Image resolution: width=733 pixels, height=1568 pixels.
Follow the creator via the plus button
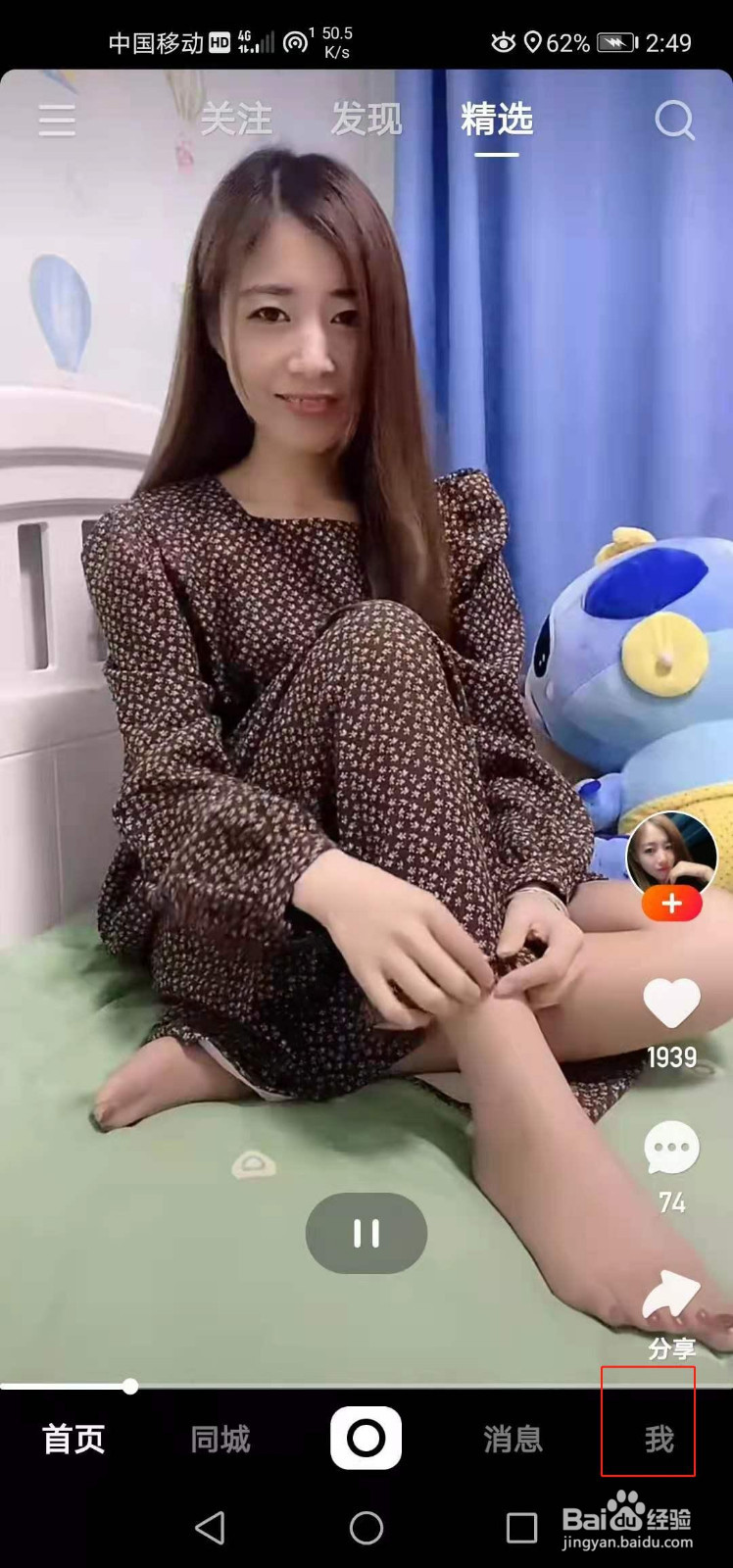pyautogui.click(x=670, y=905)
